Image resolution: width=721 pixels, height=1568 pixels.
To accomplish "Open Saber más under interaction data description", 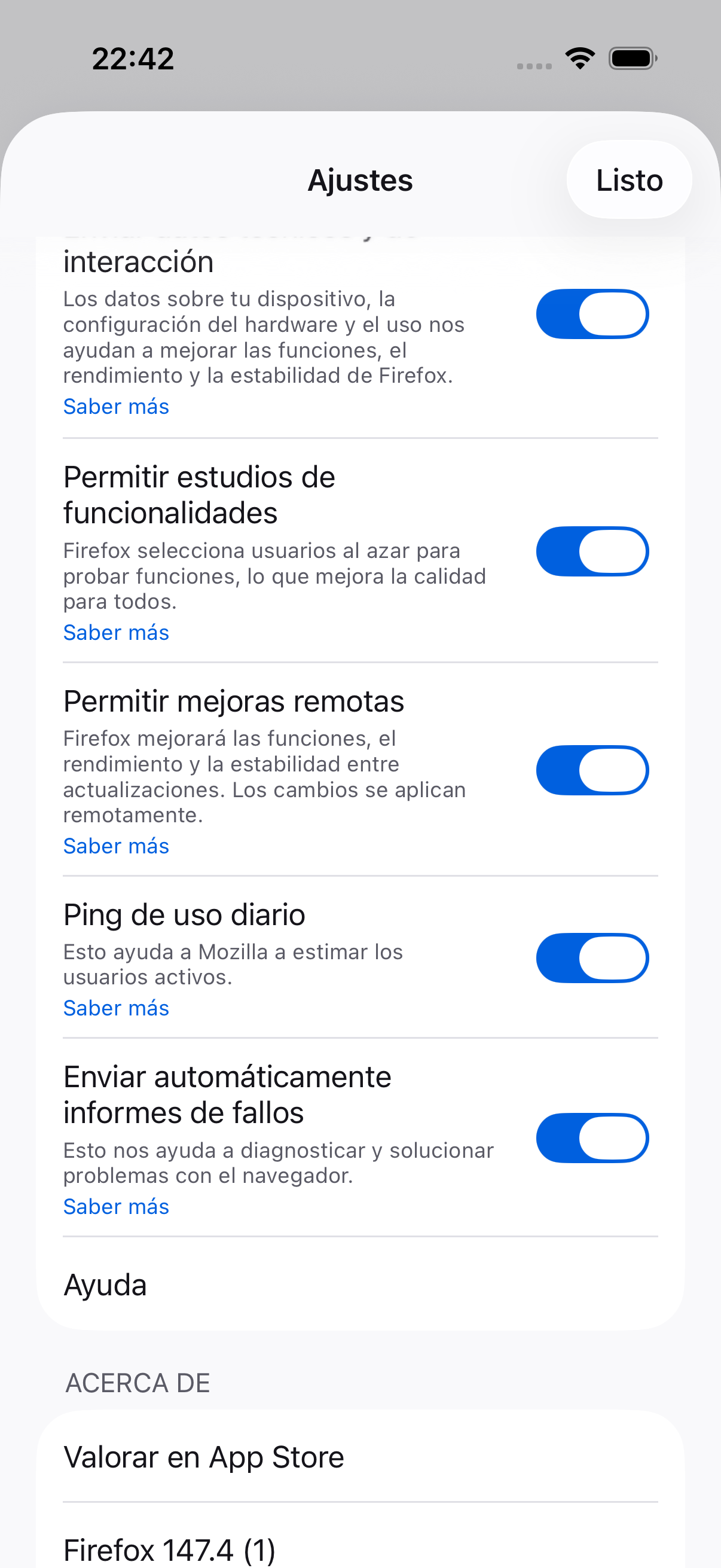I will [x=116, y=407].
